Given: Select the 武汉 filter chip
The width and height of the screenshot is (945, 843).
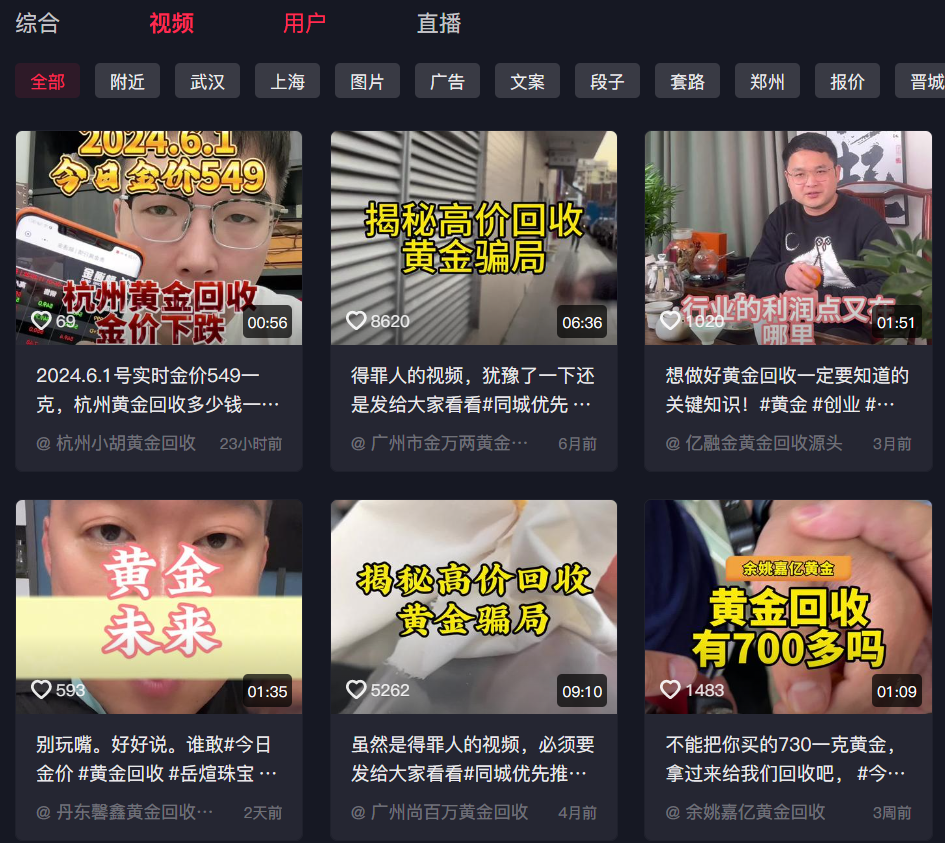Looking at the screenshot, I should point(207,81).
